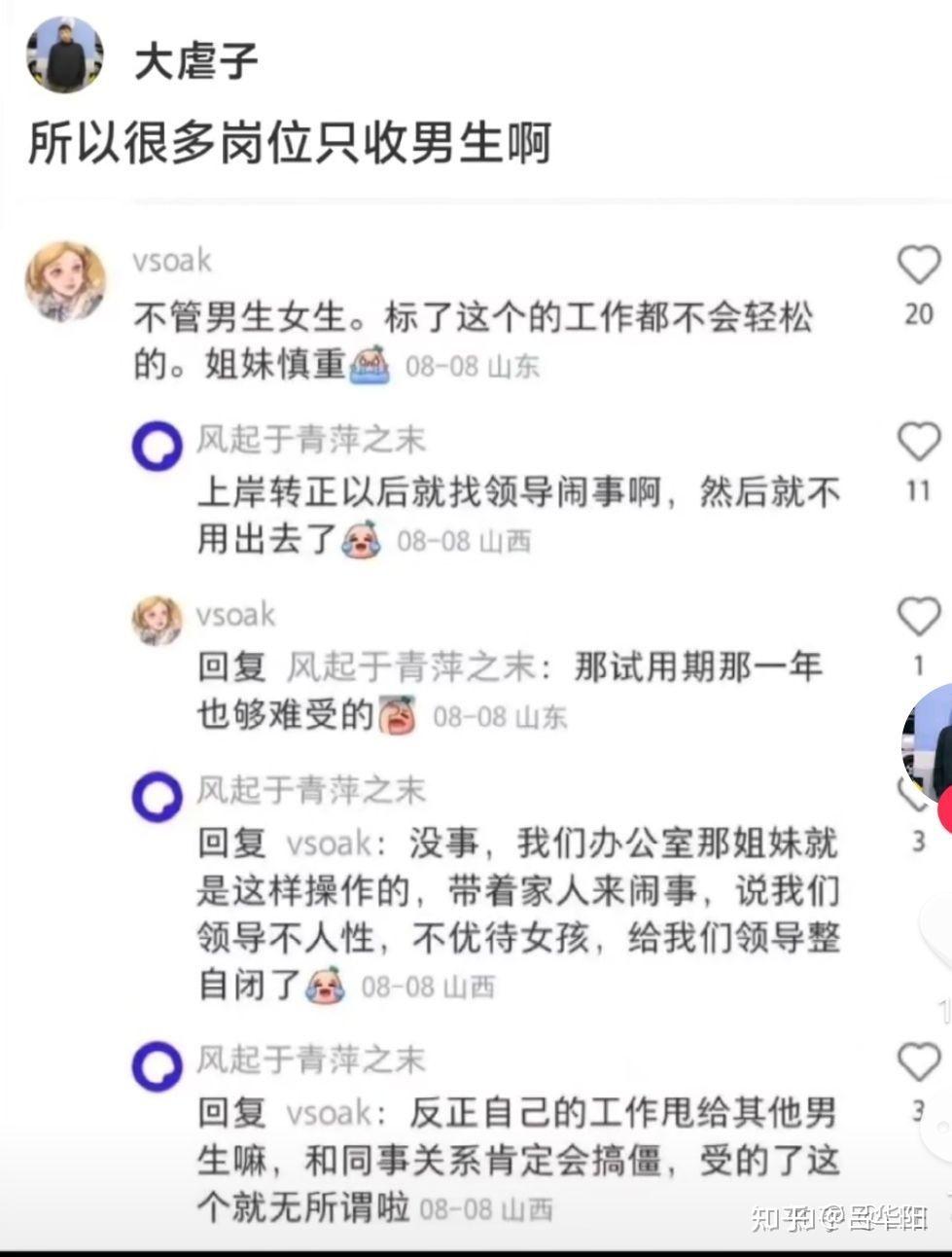Open vsoak's avatar on the 试用期 reply
The height and width of the screenshot is (1257, 952).
pos(158,620)
